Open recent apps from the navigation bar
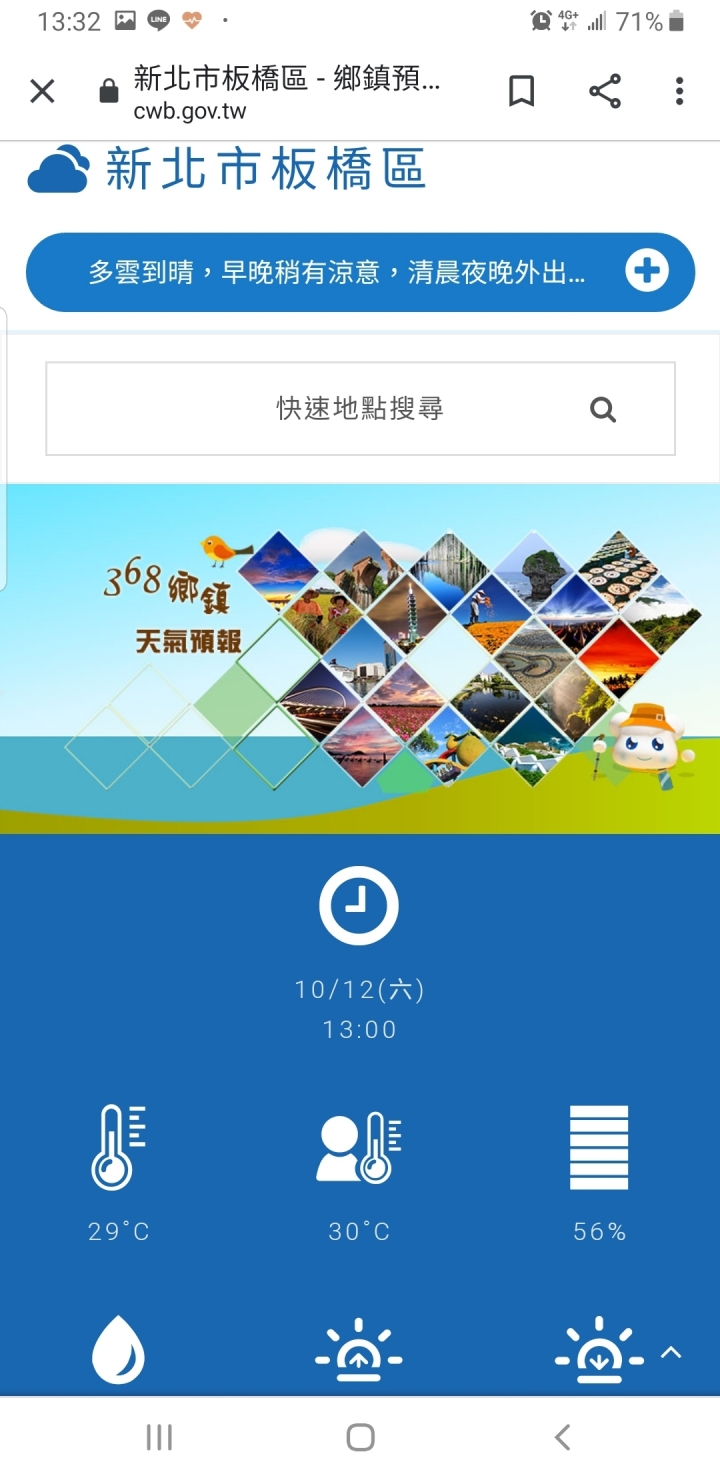The width and height of the screenshot is (720, 1480). [x=159, y=1438]
